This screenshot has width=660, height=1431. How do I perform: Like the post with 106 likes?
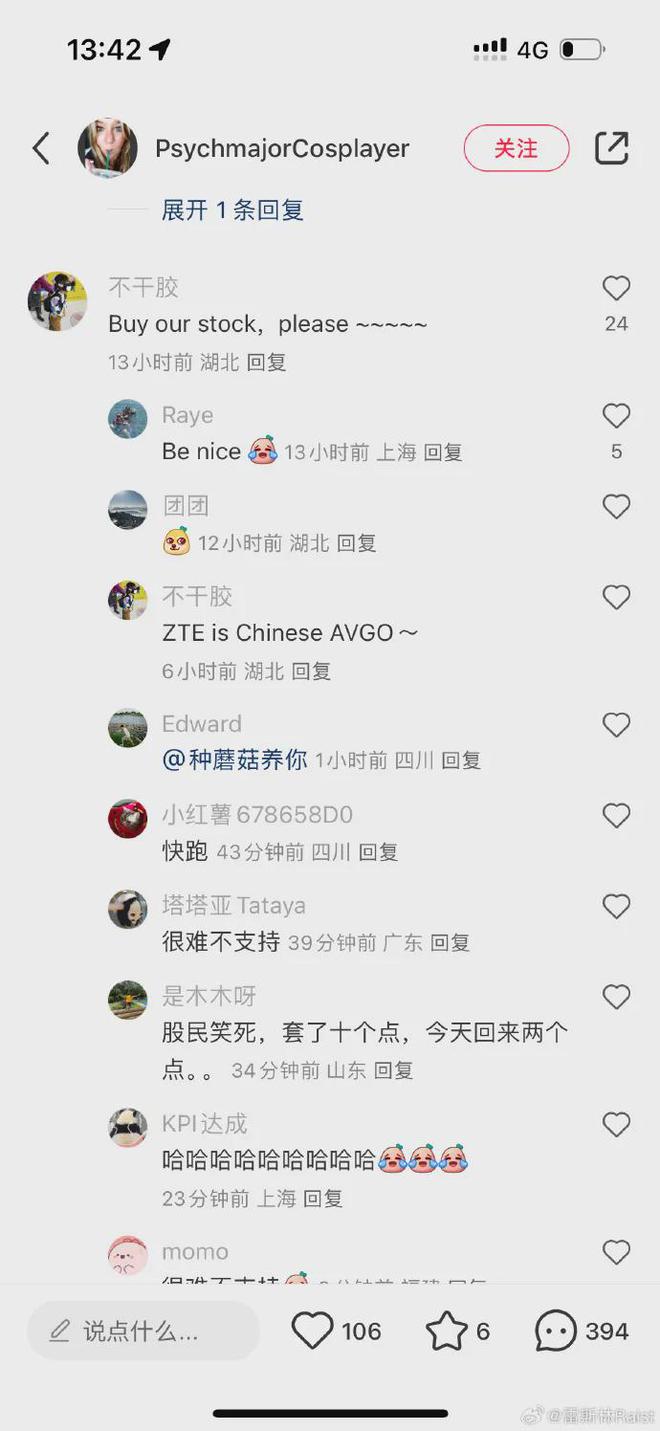click(312, 1331)
